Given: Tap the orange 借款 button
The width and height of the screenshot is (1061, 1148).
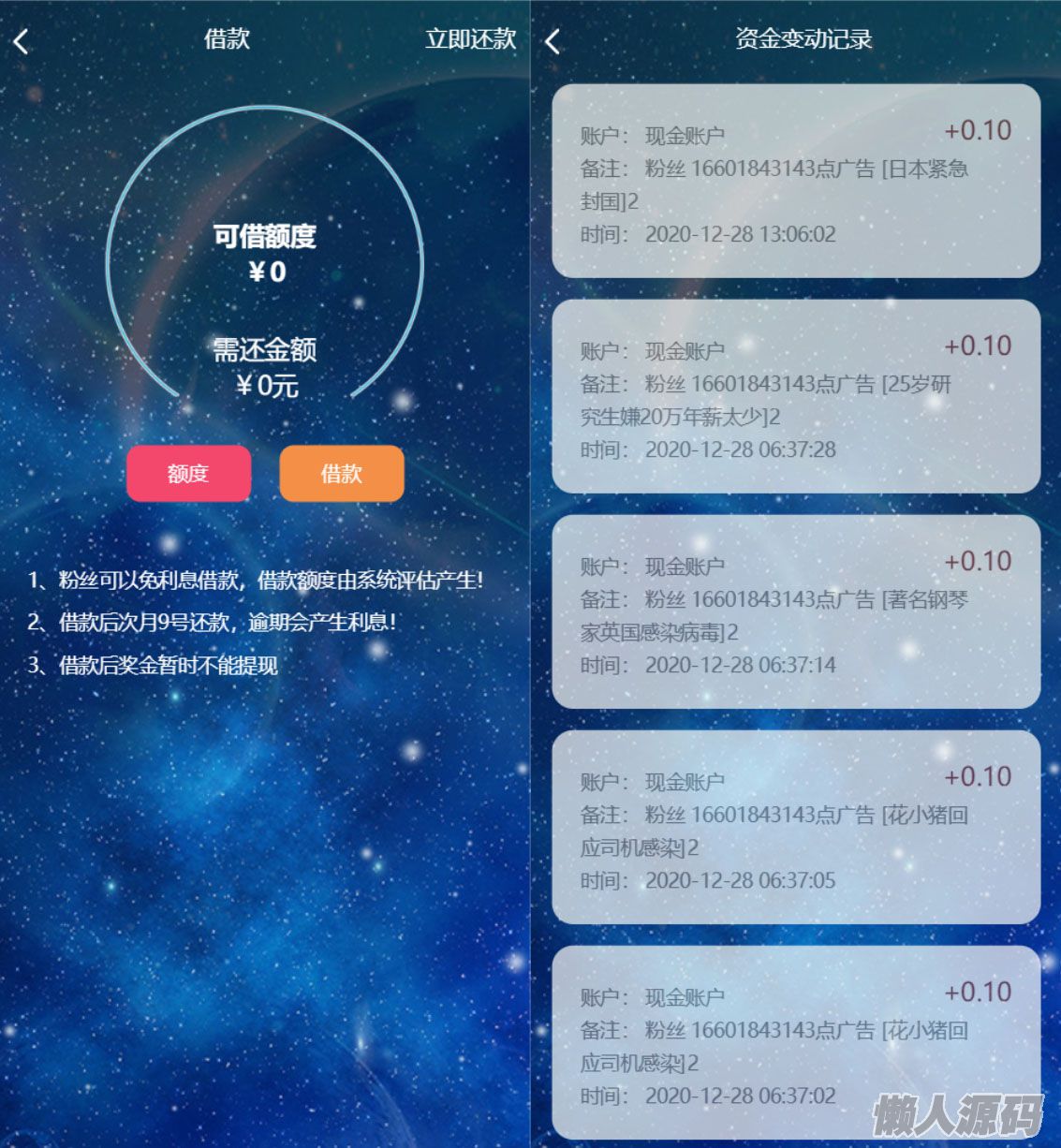Looking at the screenshot, I should tap(341, 474).
